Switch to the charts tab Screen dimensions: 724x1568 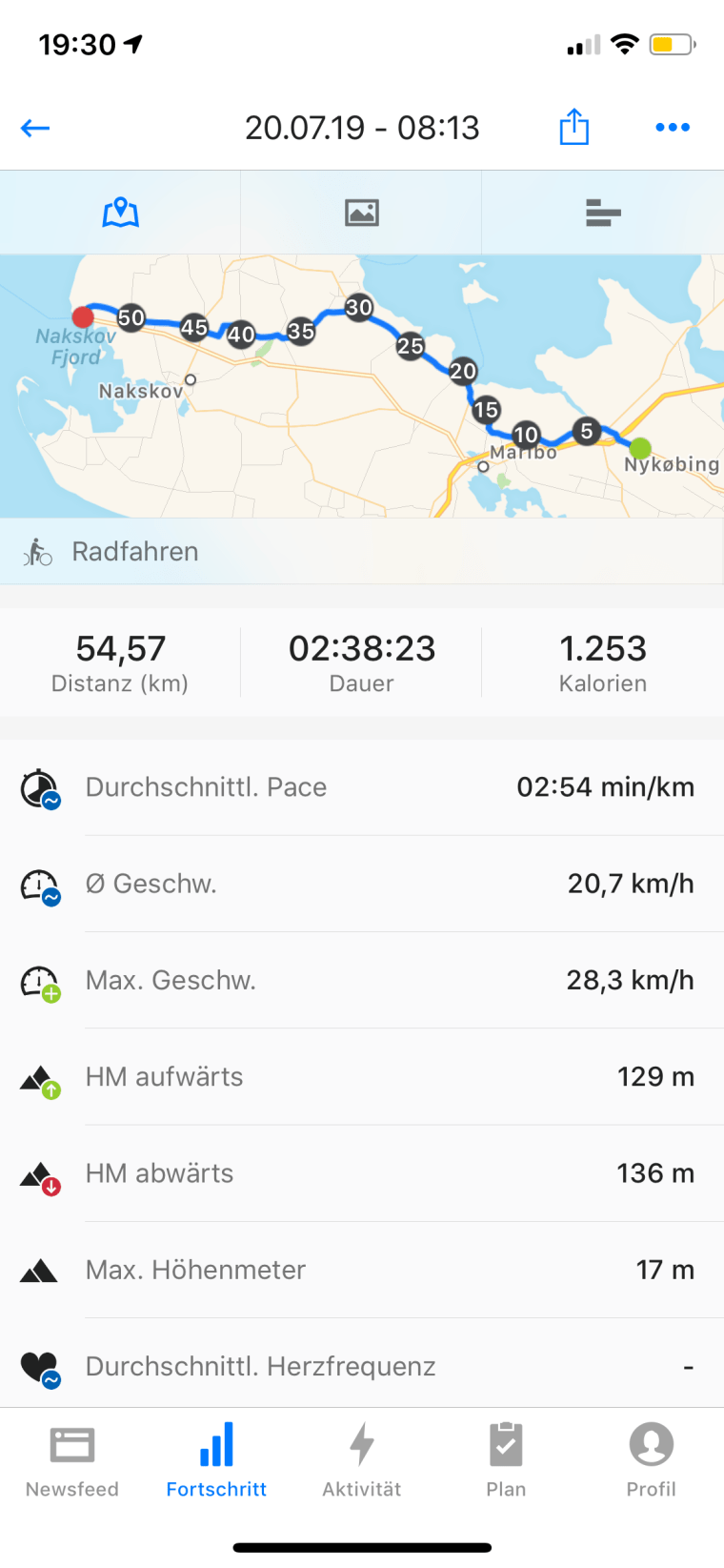[x=603, y=213]
